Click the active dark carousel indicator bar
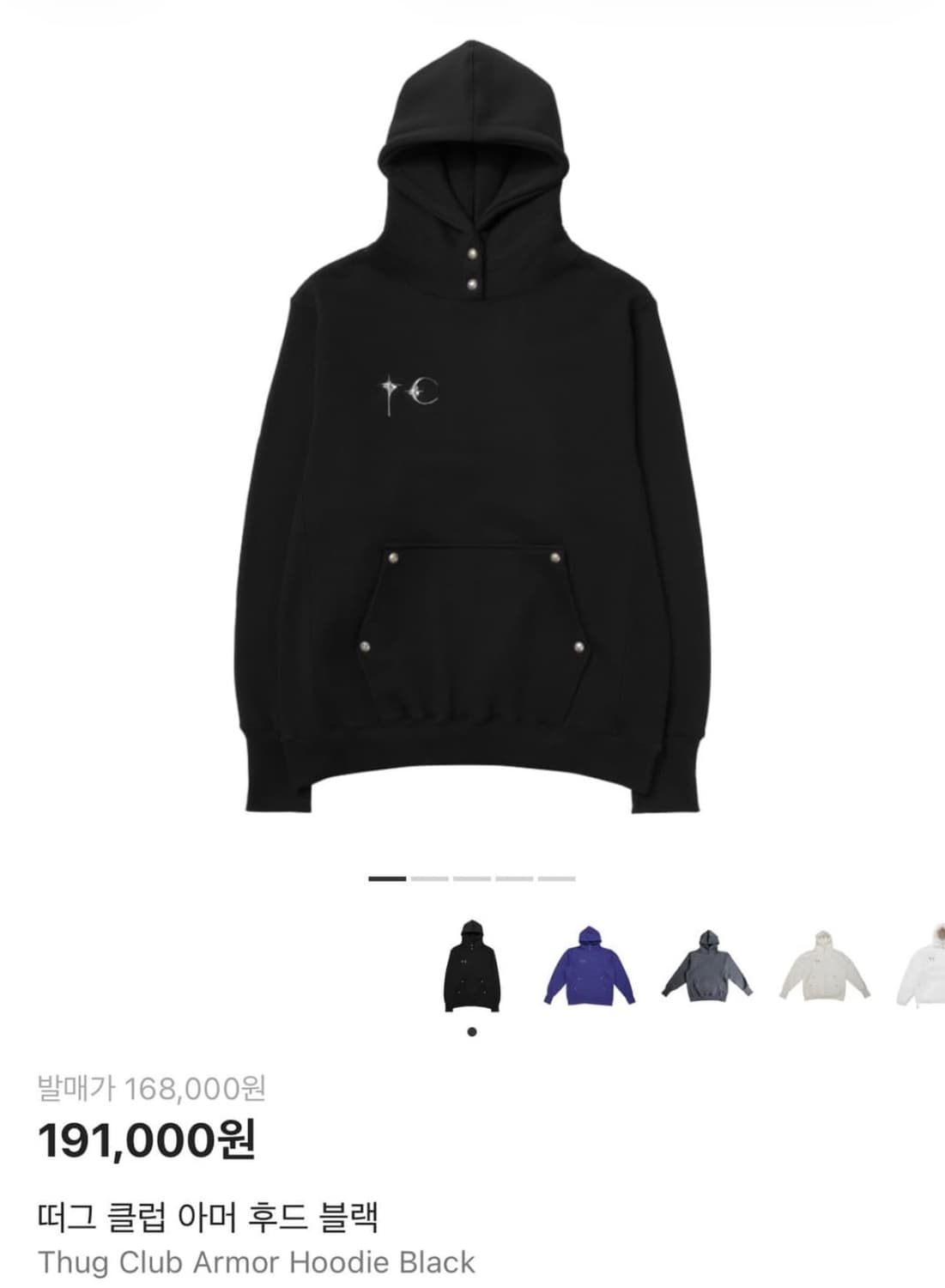Image resolution: width=945 pixels, height=1288 pixels. [385, 878]
